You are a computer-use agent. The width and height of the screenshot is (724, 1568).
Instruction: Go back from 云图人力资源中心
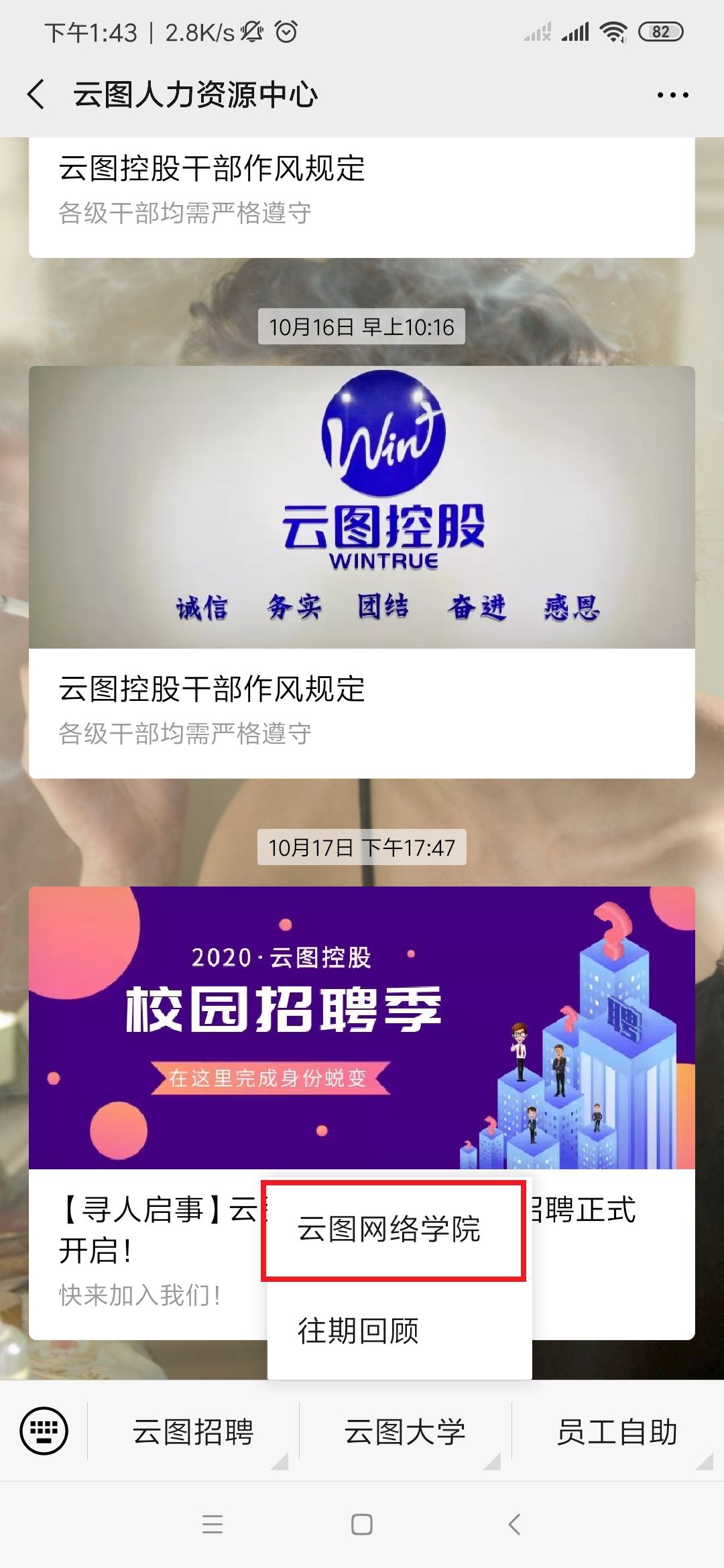37,94
